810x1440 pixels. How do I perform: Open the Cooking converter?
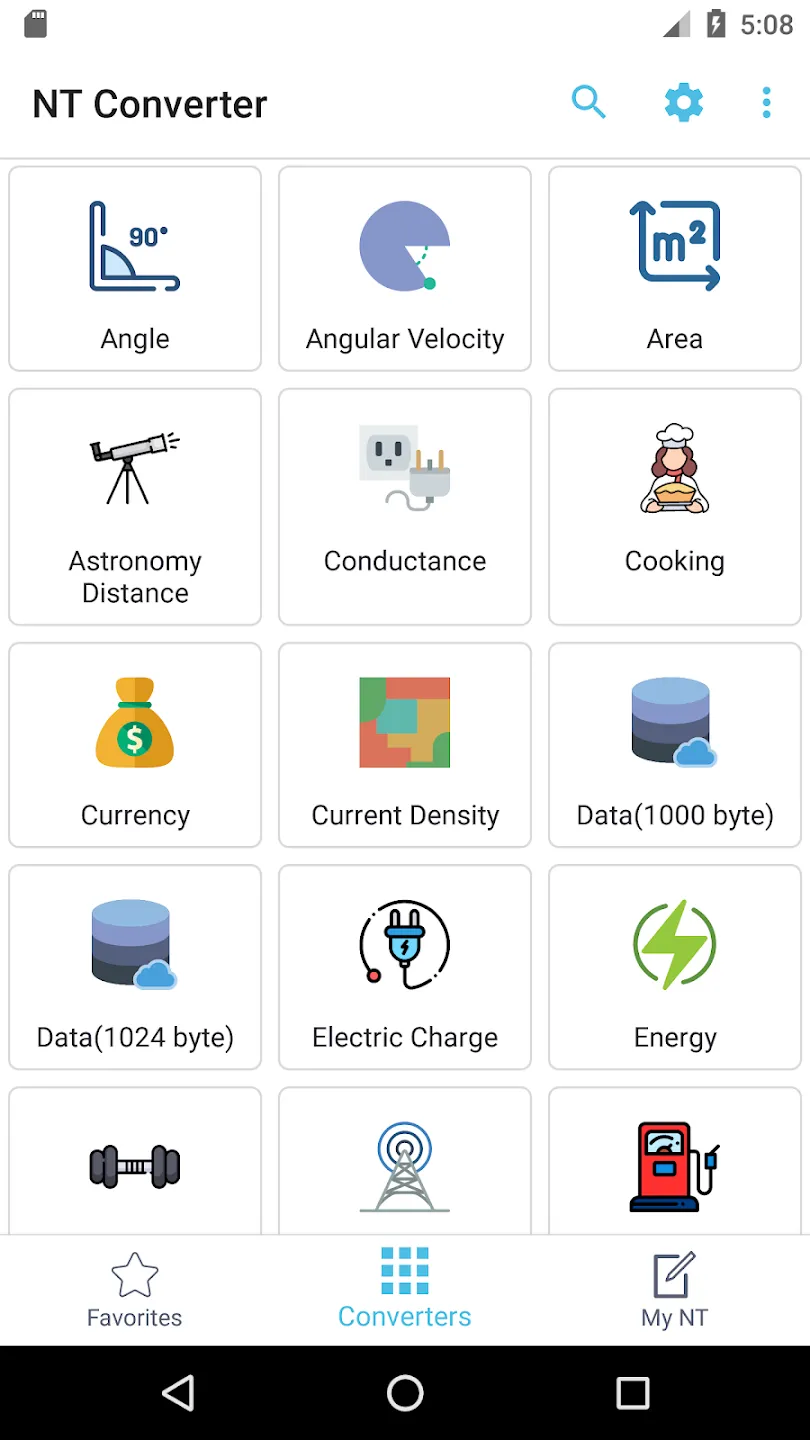point(675,507)
